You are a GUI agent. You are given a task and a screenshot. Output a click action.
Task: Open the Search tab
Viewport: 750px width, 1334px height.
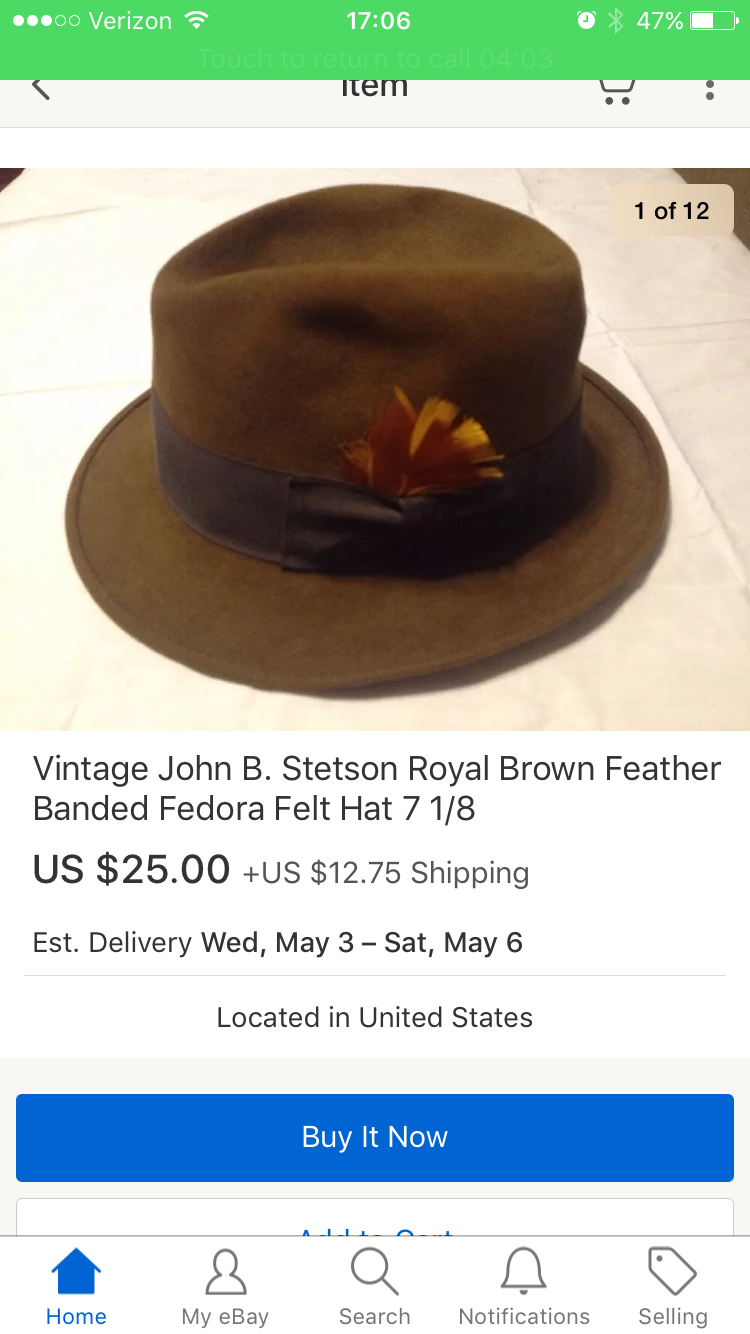[x=375, y=1288]
